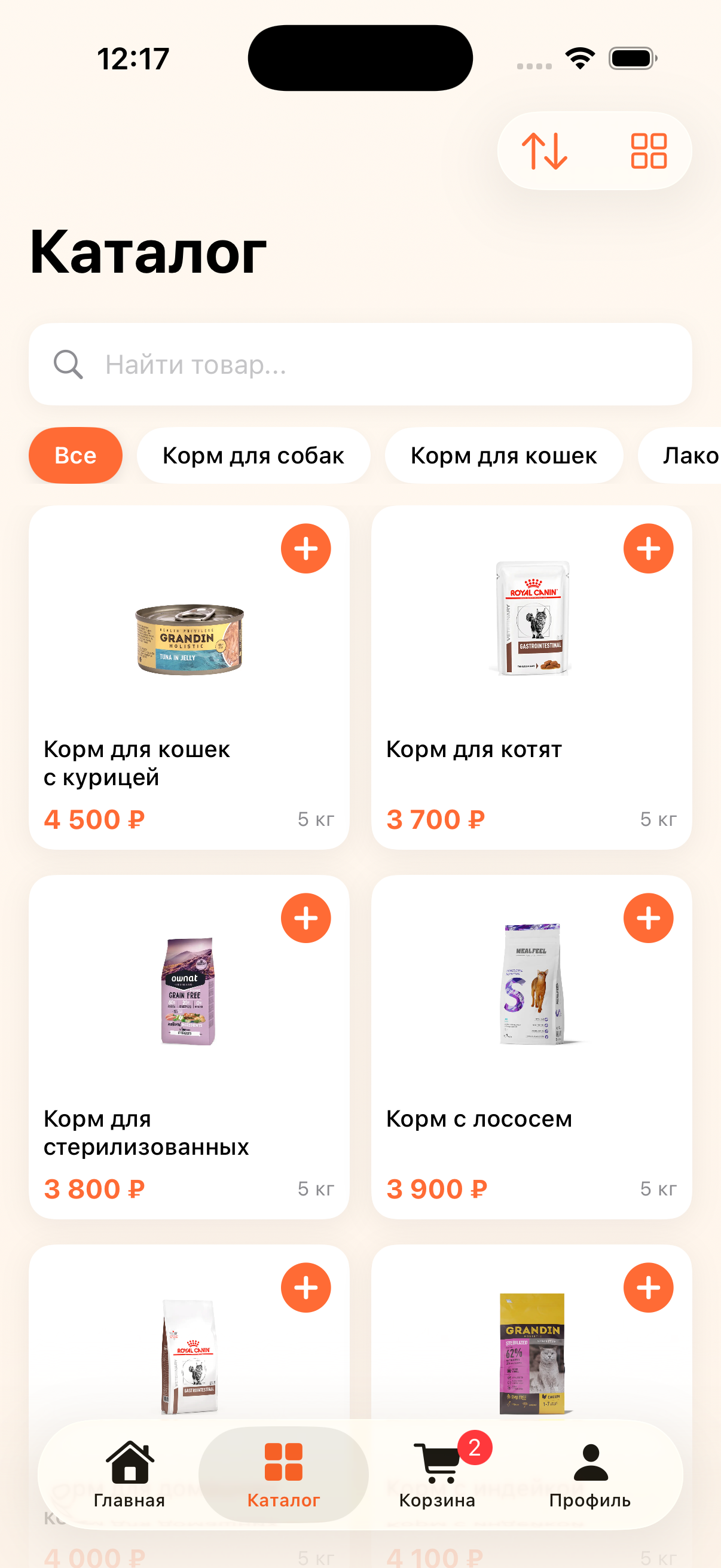Add Корм для стерилизованных to cart

pos(307,917)
